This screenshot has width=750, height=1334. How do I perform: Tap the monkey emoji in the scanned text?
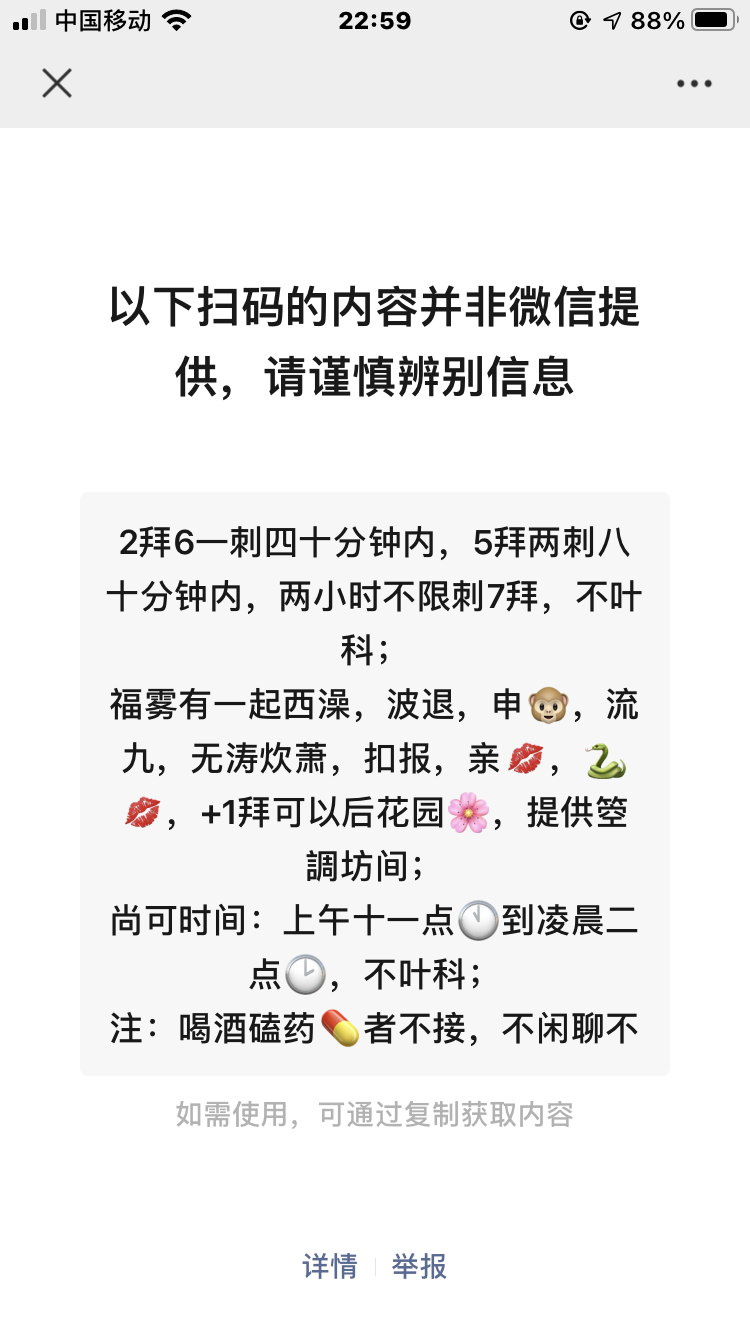[548, 705]
